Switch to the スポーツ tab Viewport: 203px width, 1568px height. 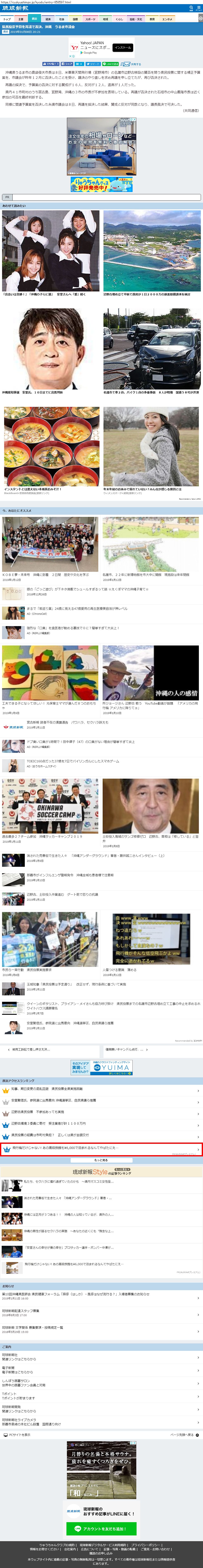click(x=90, y=19)
